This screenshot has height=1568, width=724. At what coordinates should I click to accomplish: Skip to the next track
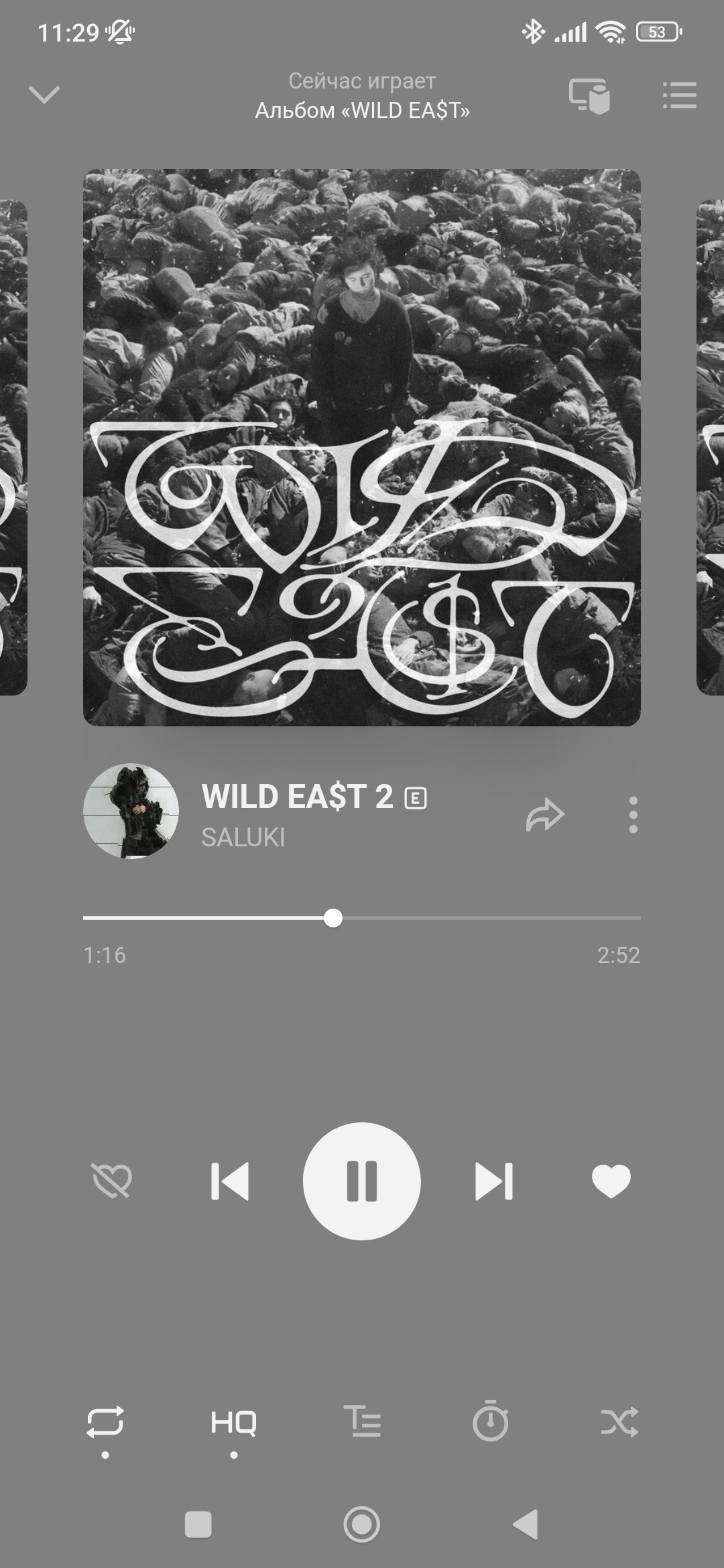[494, 1181]
